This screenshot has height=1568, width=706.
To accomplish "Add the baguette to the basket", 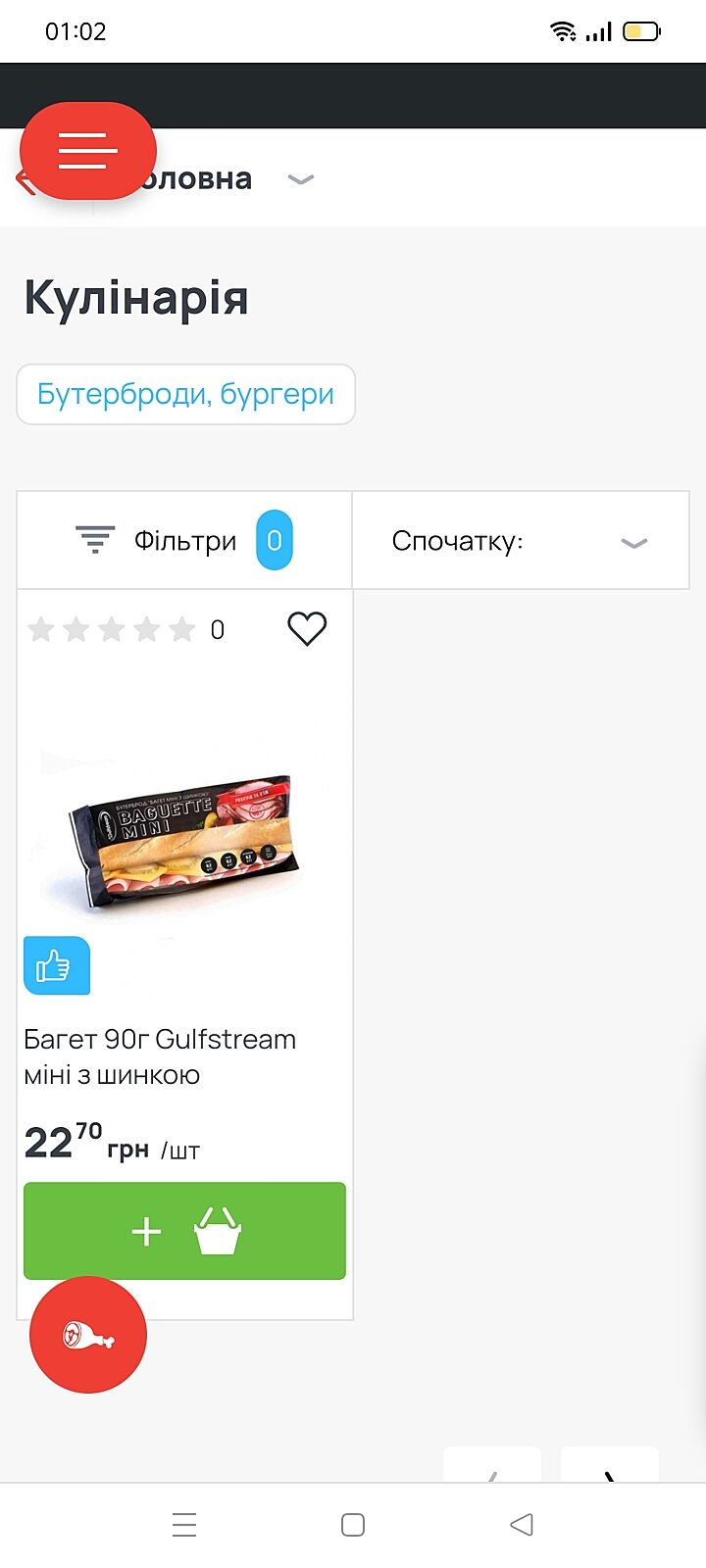I will (184, 1231).
